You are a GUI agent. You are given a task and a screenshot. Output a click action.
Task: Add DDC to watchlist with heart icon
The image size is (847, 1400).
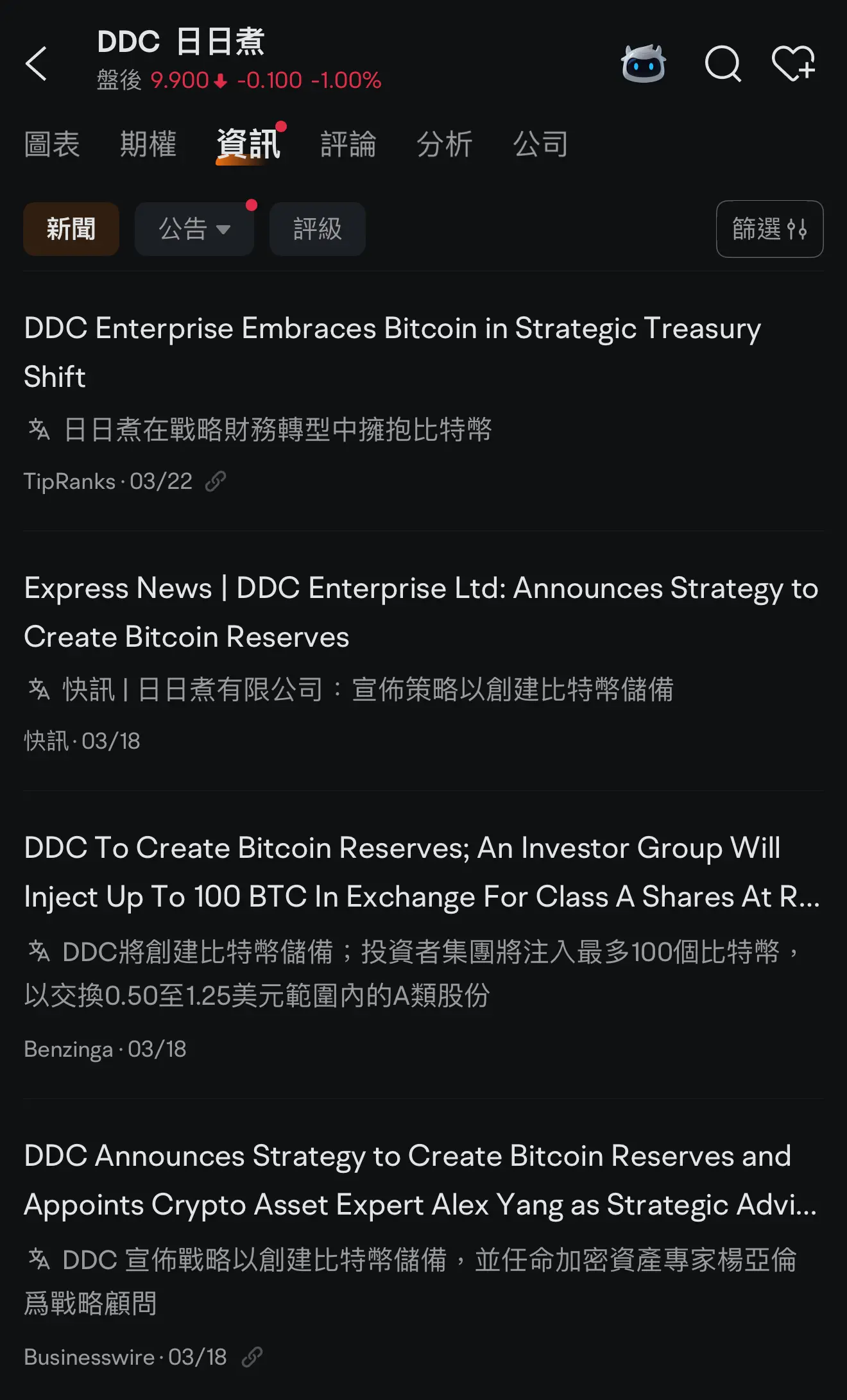click(x=793, y=64)
